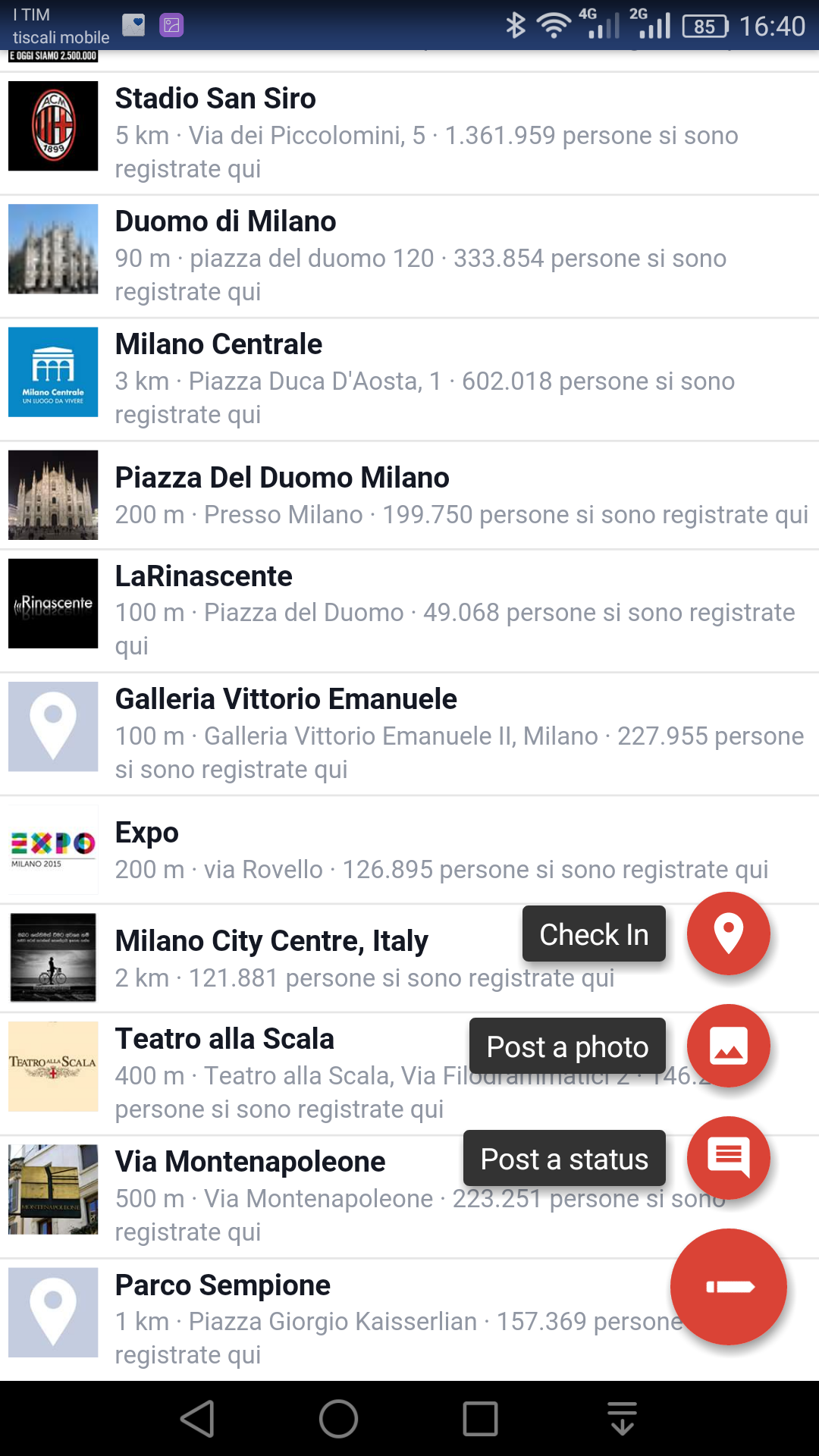Tap the Check In location button
The width and height of the screenshot is (819, 1456).
(728, 934)
